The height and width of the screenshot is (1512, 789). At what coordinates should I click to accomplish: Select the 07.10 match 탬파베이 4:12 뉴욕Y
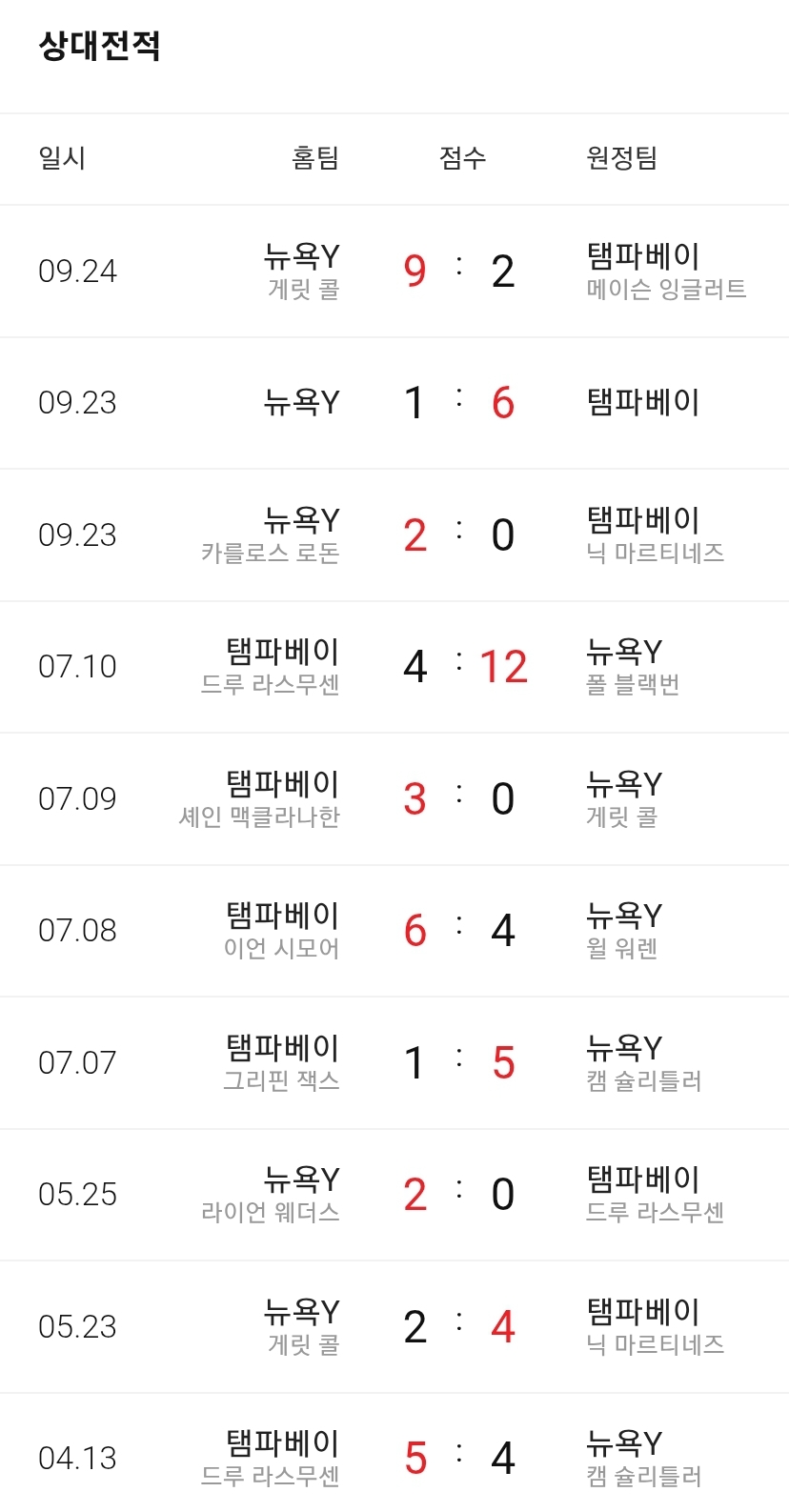click(x=394, y=667)
